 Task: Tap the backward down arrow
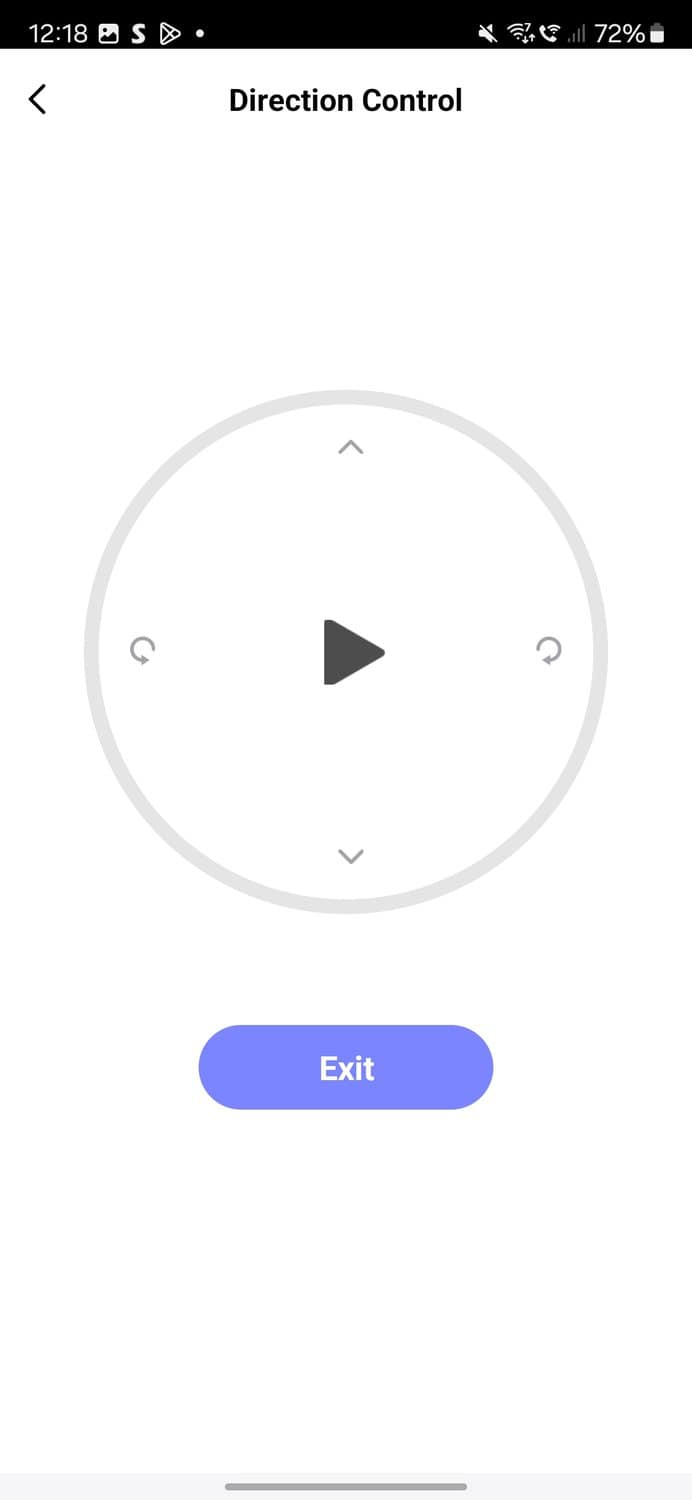click(350, 856)
